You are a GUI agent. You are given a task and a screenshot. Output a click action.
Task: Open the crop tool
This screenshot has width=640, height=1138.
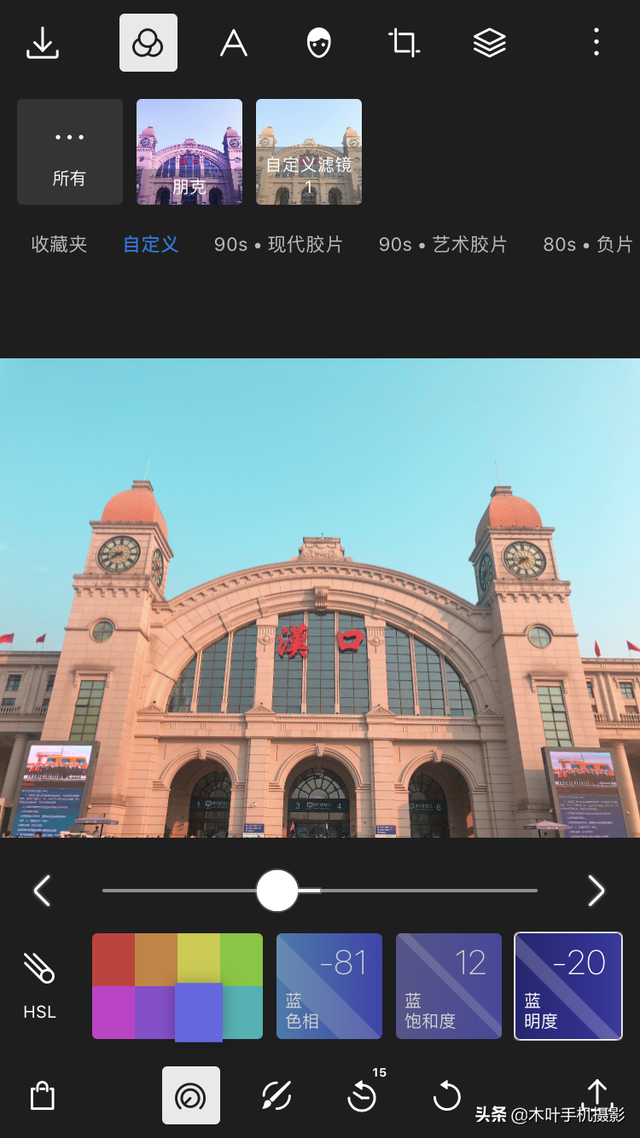click(404, 43)
